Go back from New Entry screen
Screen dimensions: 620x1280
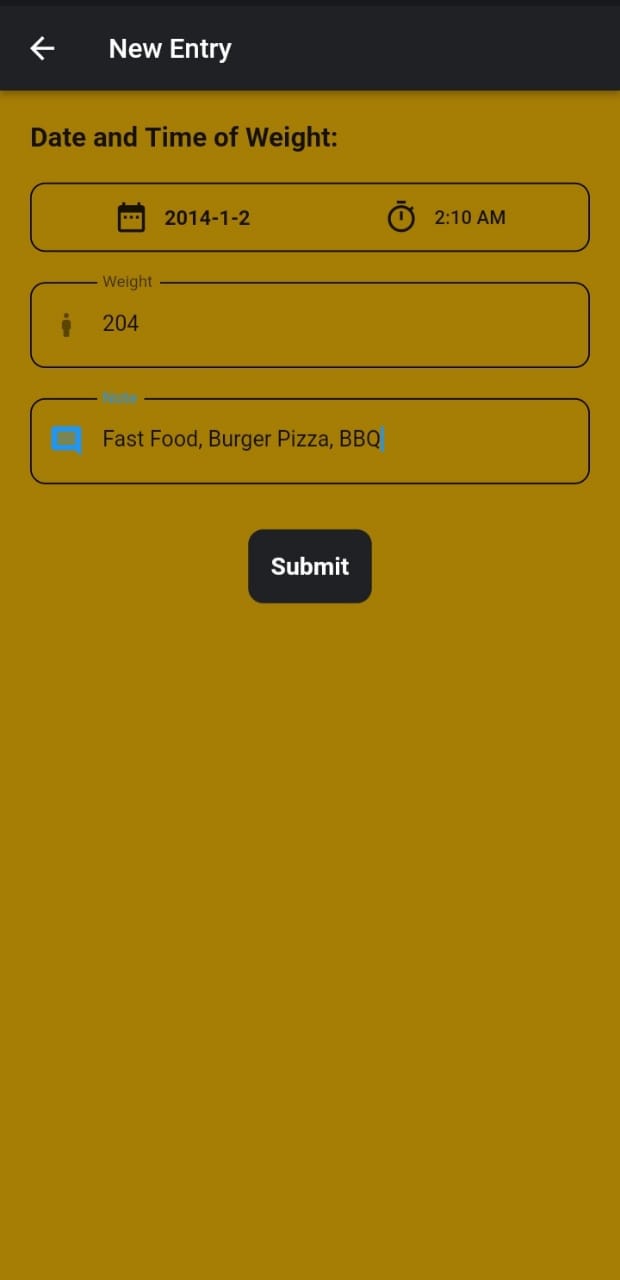pos(42,48)
